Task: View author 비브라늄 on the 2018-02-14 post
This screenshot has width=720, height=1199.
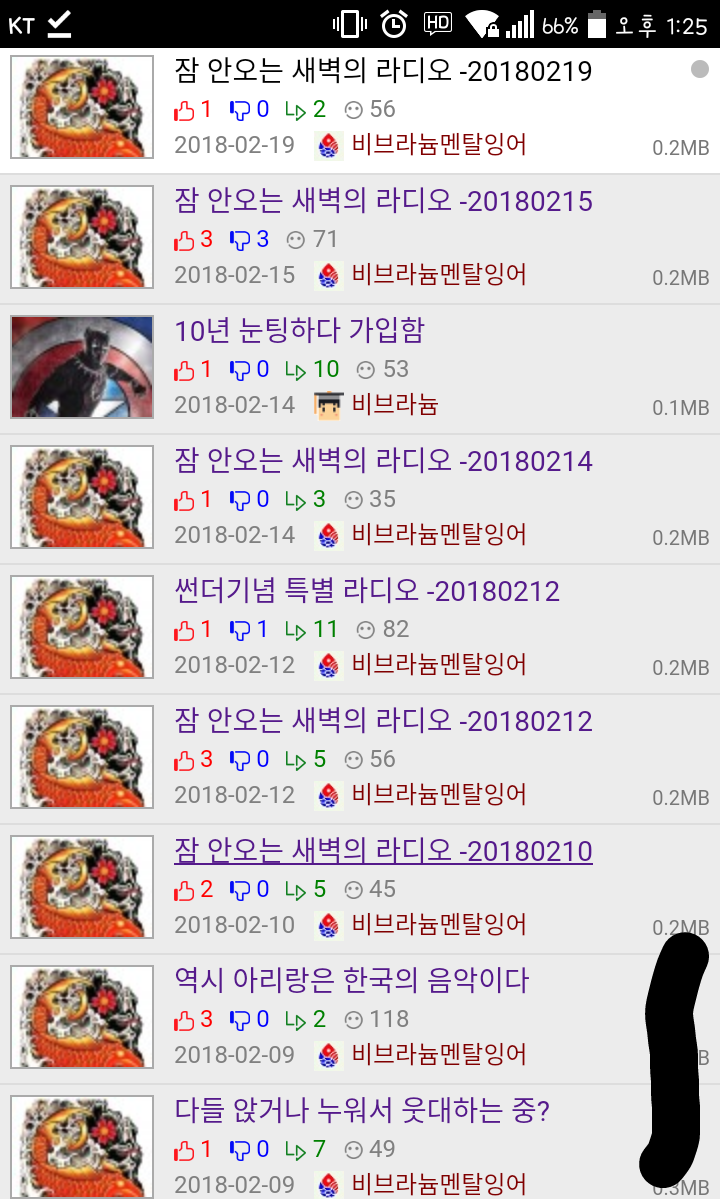Action: click(x=395, y=405)
